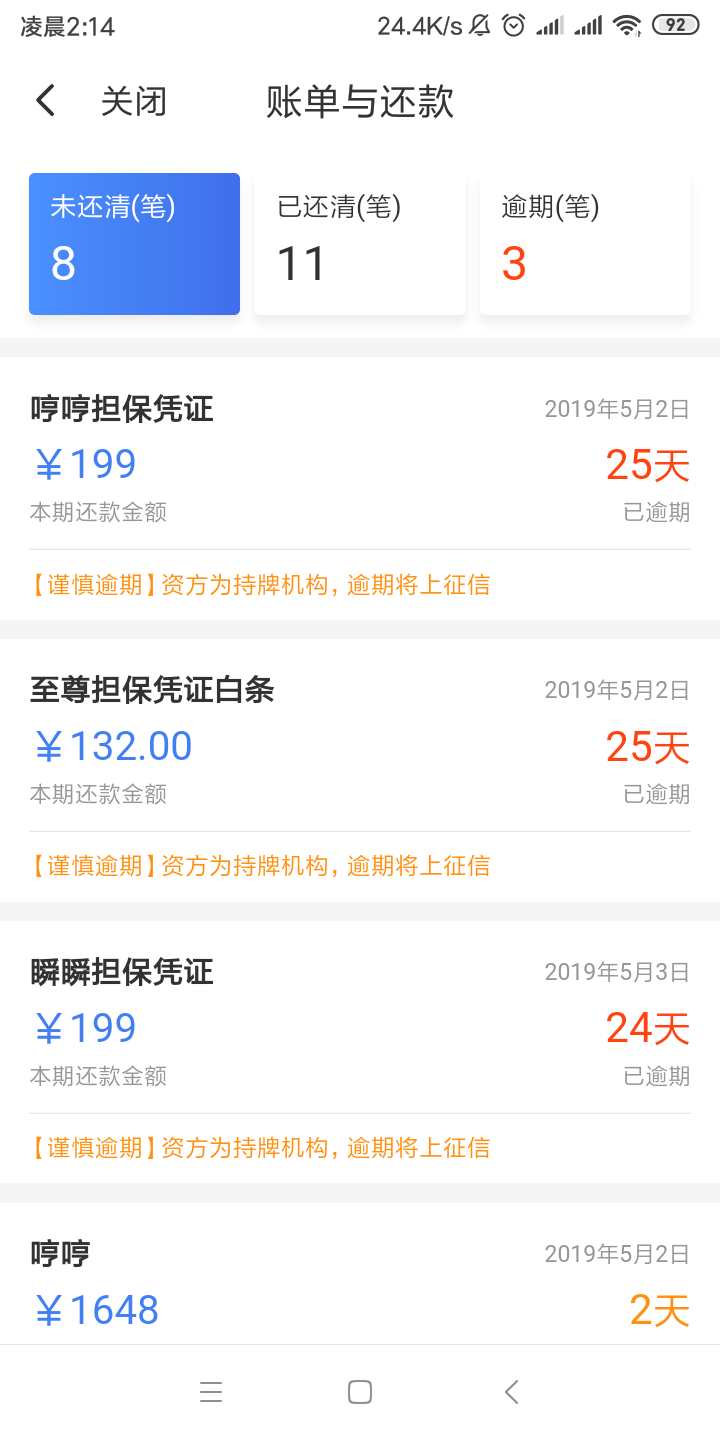Open recent apps from navigation bar
This screenshot has width=720, height=1440.
click(211, 1392)
